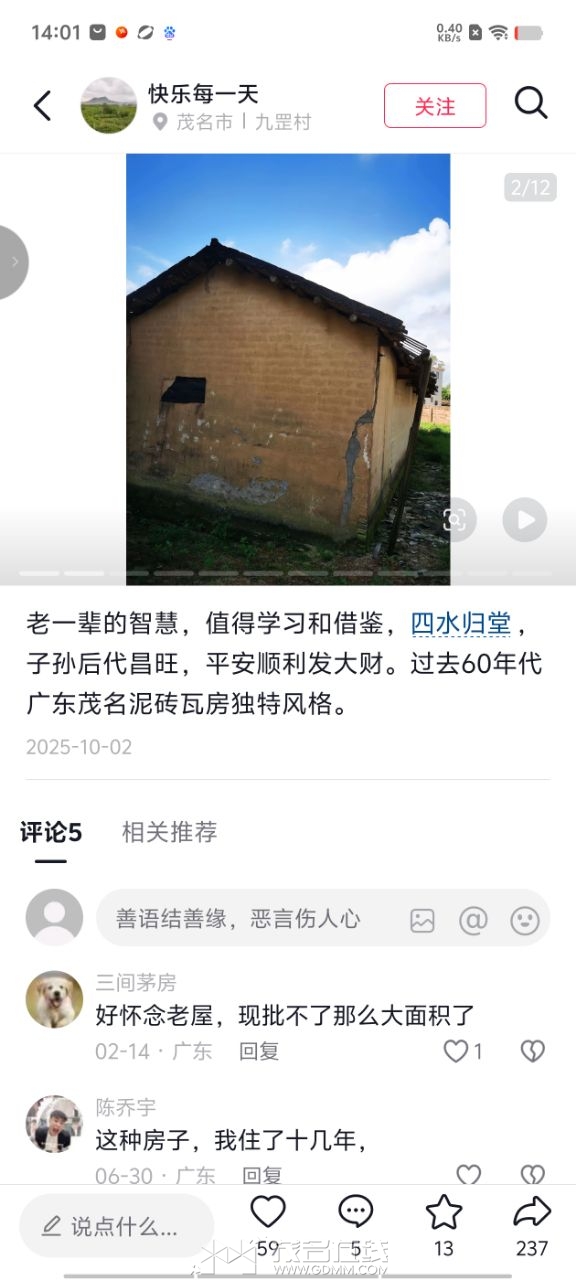Open the 说点什么 comment box

click(x=117, y=1226)
